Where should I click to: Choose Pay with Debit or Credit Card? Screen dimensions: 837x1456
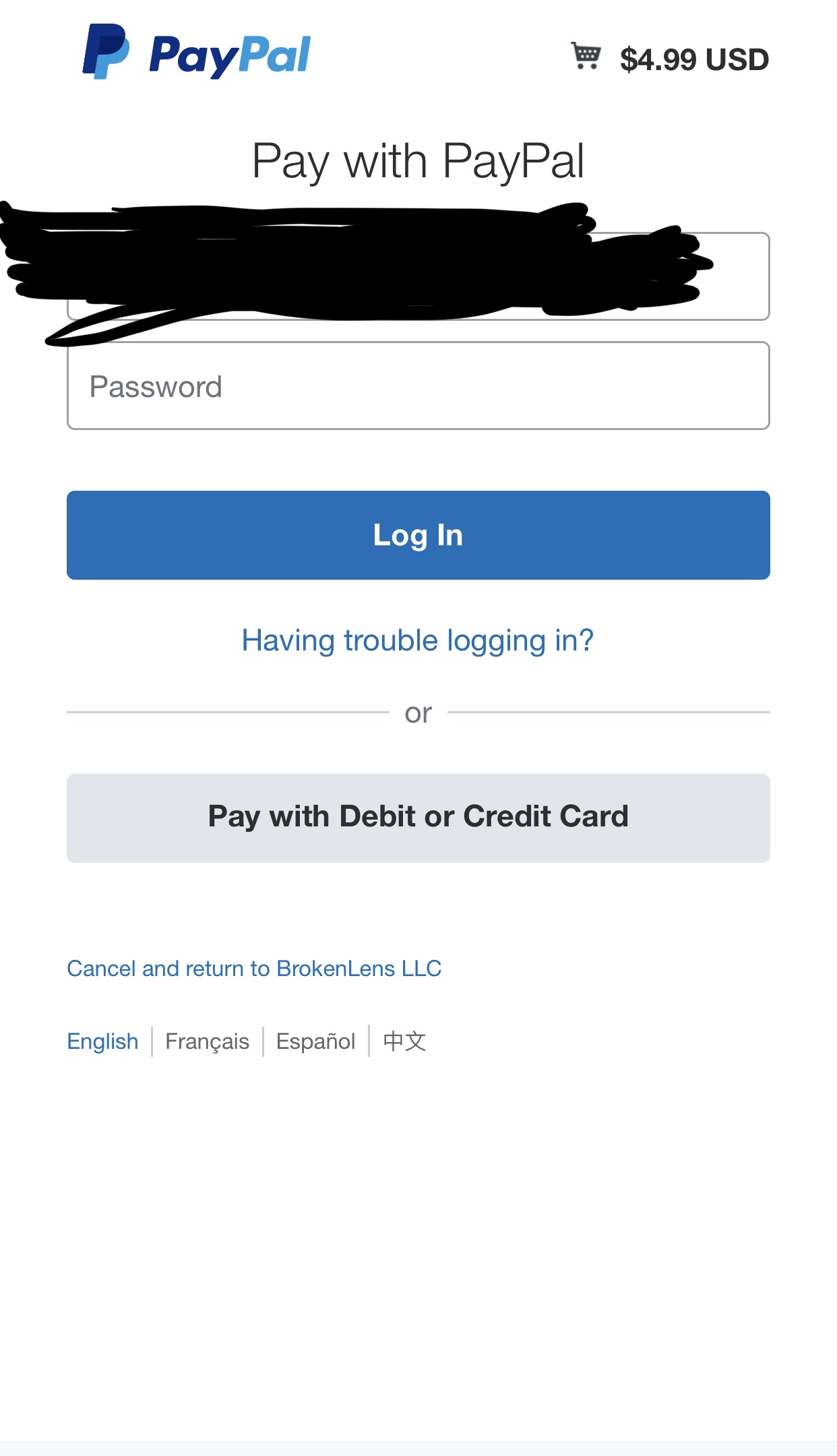[418, 818]
